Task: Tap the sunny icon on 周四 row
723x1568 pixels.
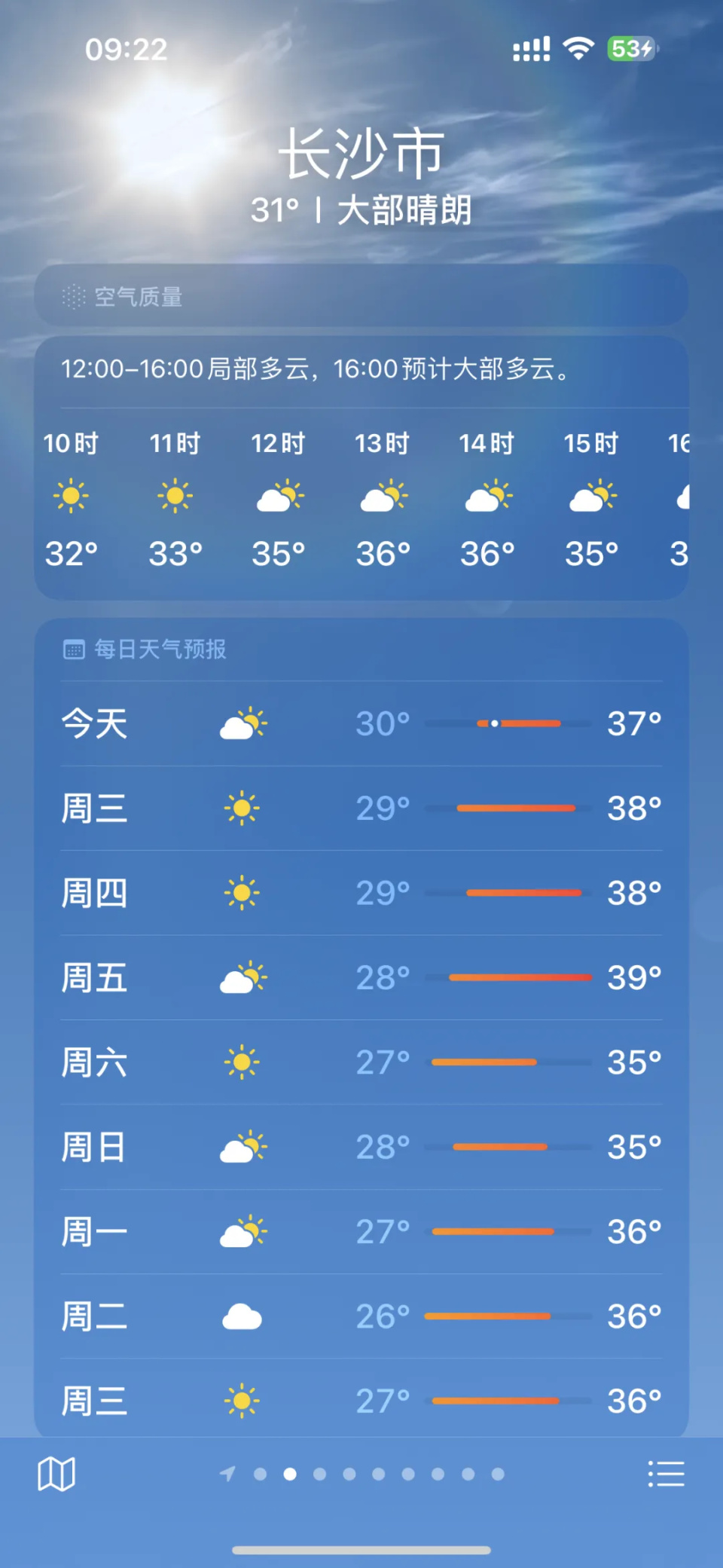Action: click(242, 893)
